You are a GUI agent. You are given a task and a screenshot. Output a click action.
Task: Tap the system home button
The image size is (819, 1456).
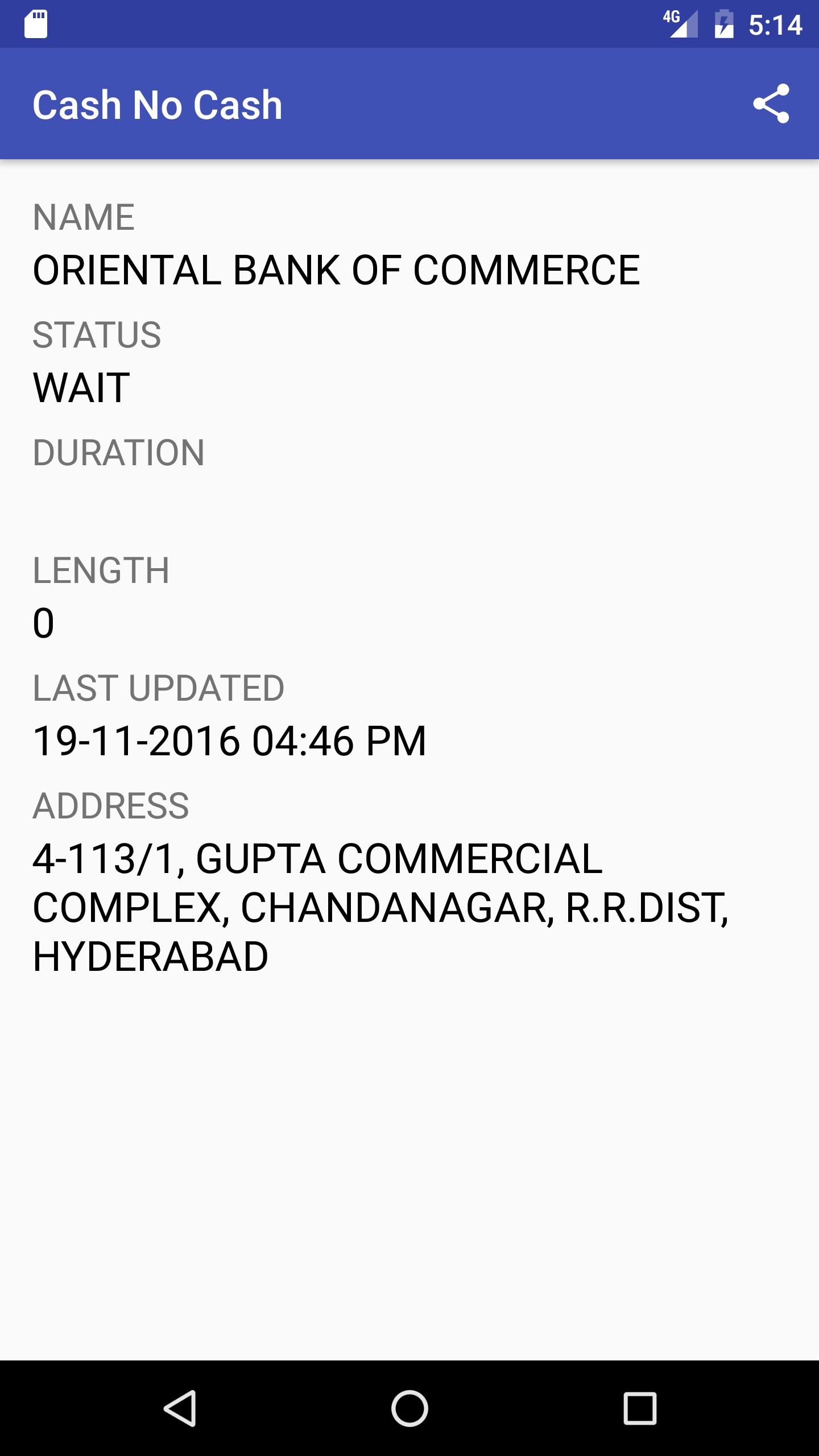click(x=409, y=1408)
